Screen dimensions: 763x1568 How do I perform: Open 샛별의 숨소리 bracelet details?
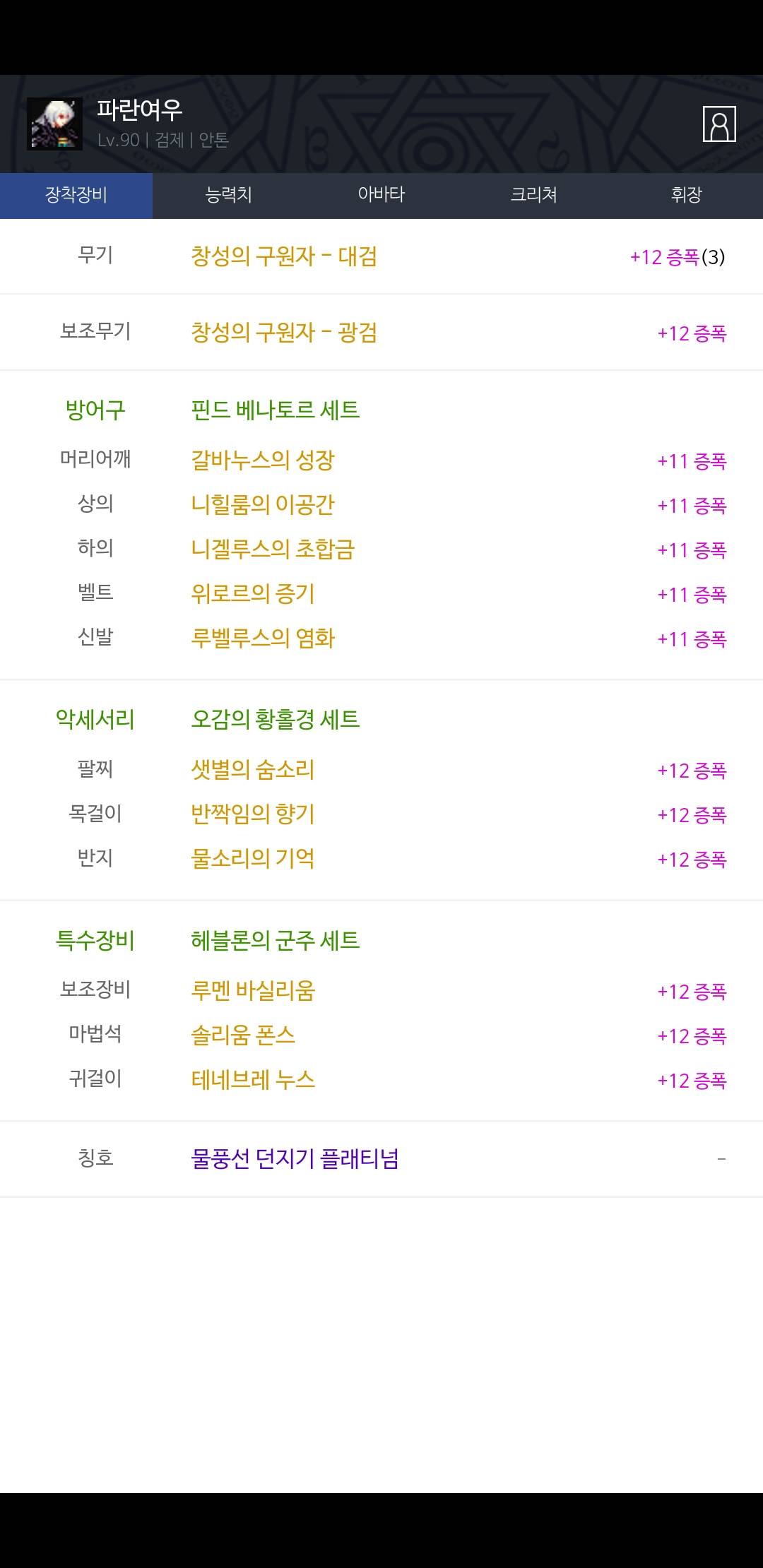253,769
